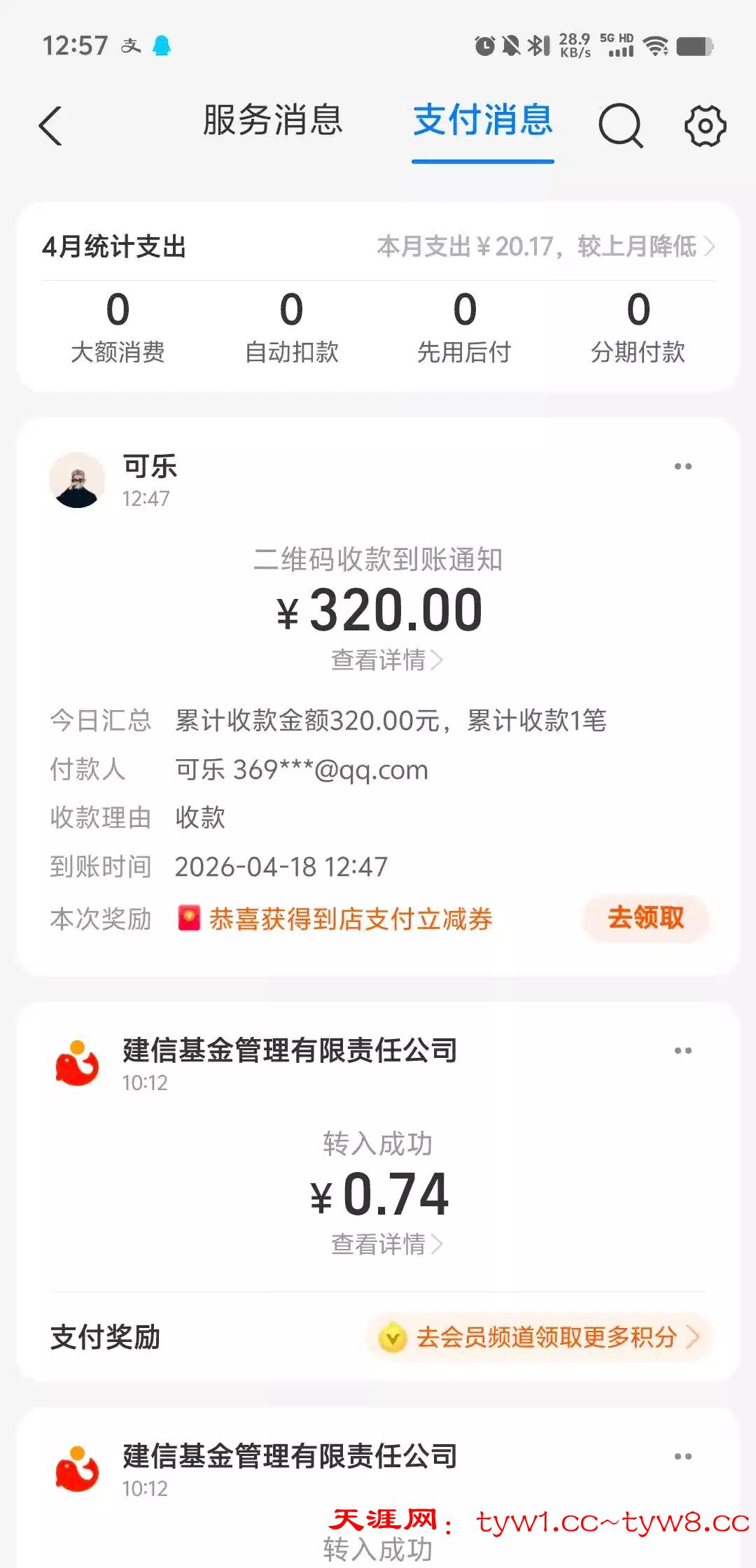
Task: Open 可乐's profile avatar
Action: click(x=77, y=480)
